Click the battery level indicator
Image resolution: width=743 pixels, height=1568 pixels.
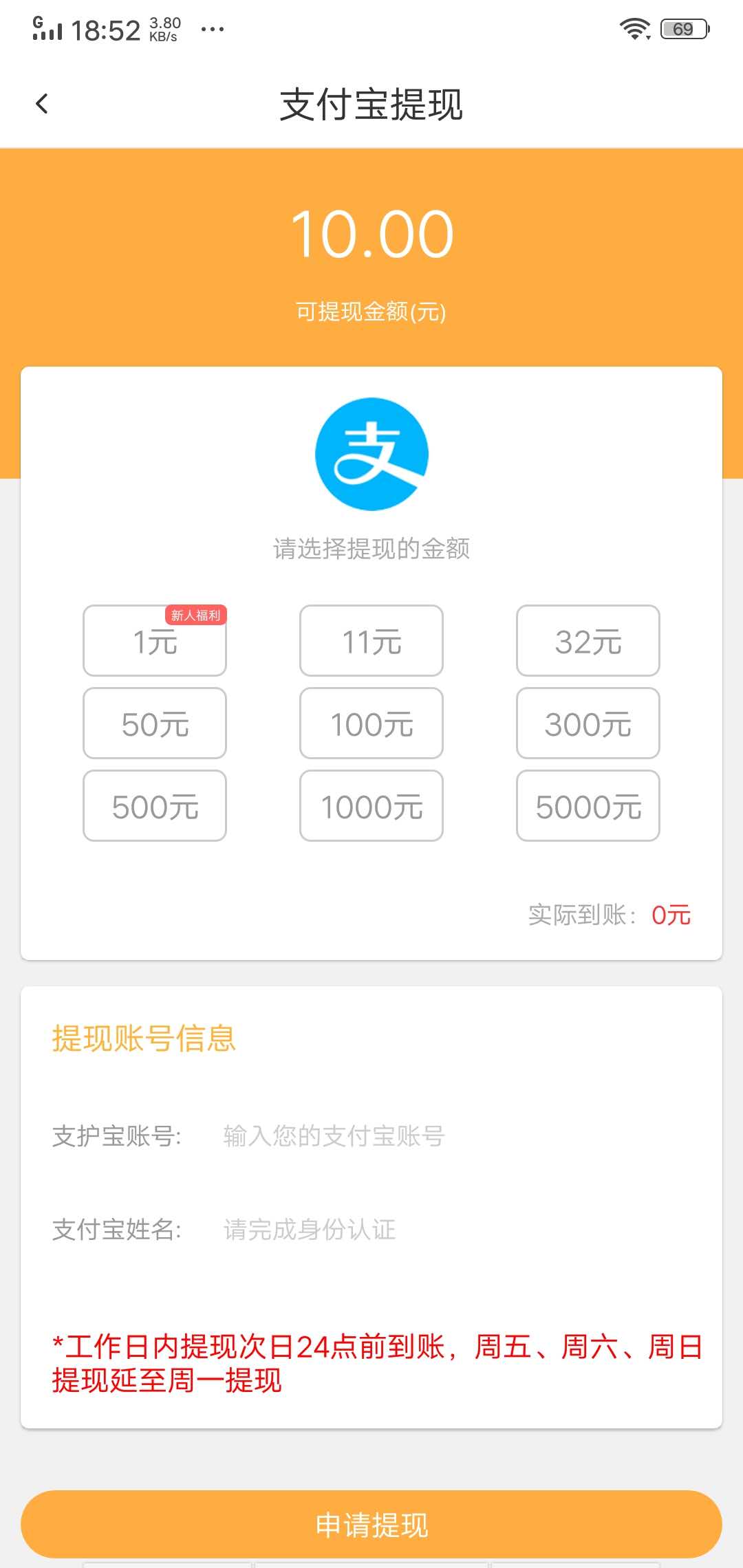click(682, 28)
